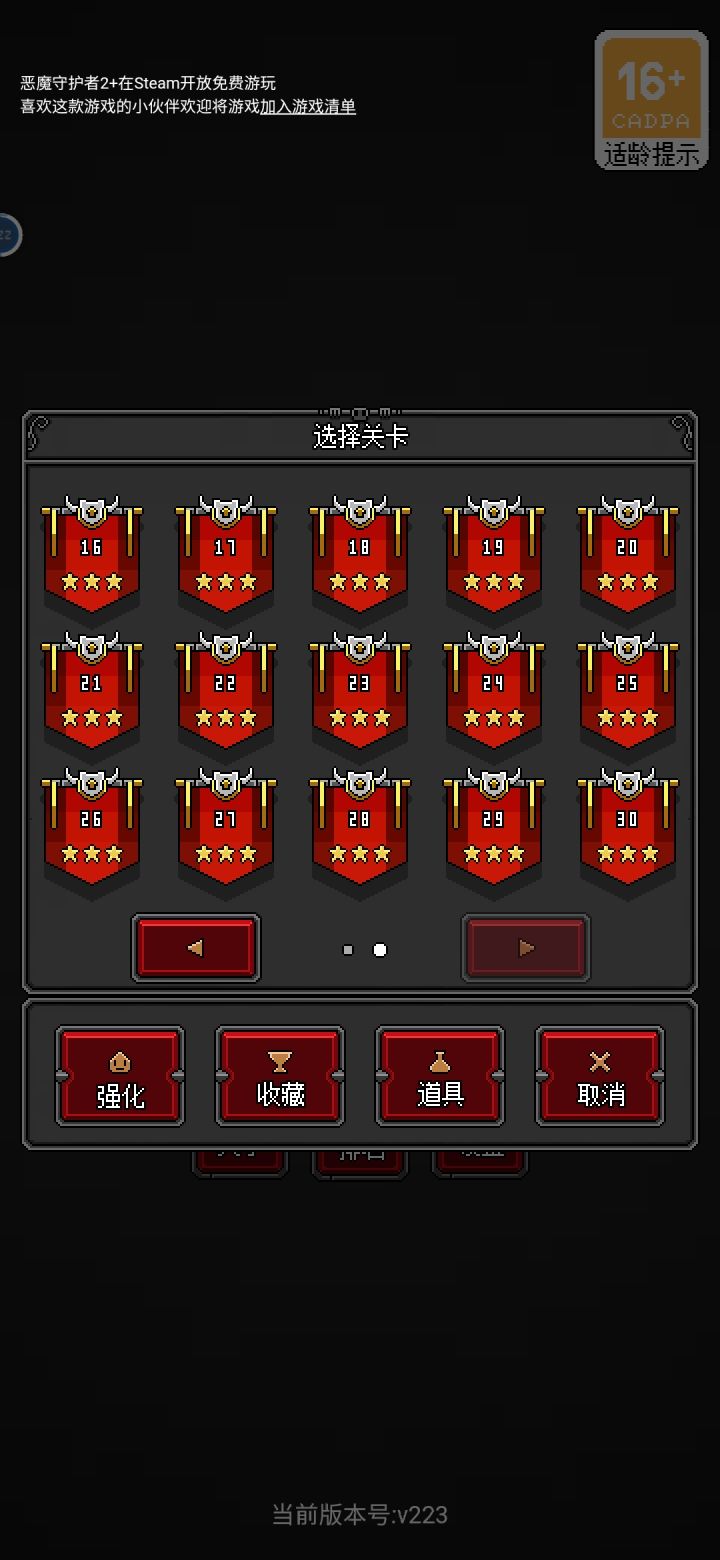The width and height of the screenshot is (720, 1560).
Task: Open the 道具 items menu
Action: [x=439, y=1075]
